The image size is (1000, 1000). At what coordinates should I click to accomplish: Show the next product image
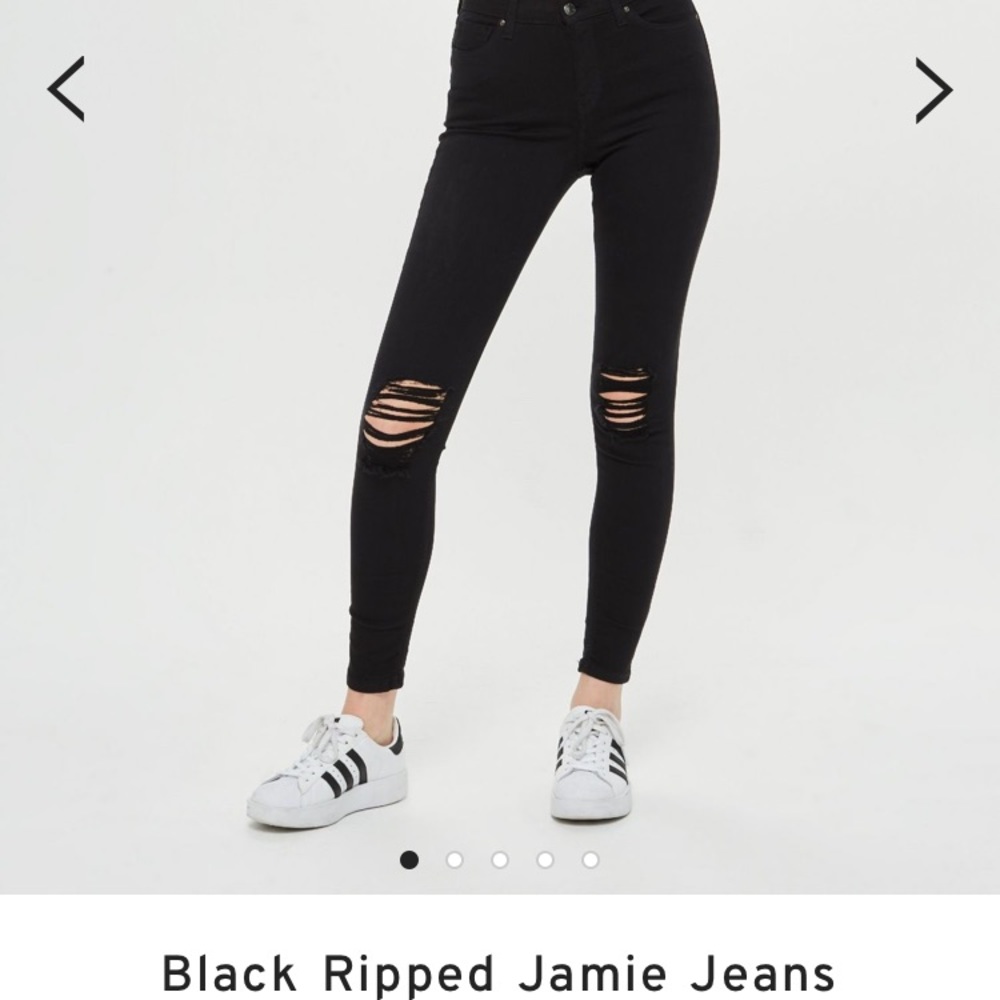click(933, 90)
